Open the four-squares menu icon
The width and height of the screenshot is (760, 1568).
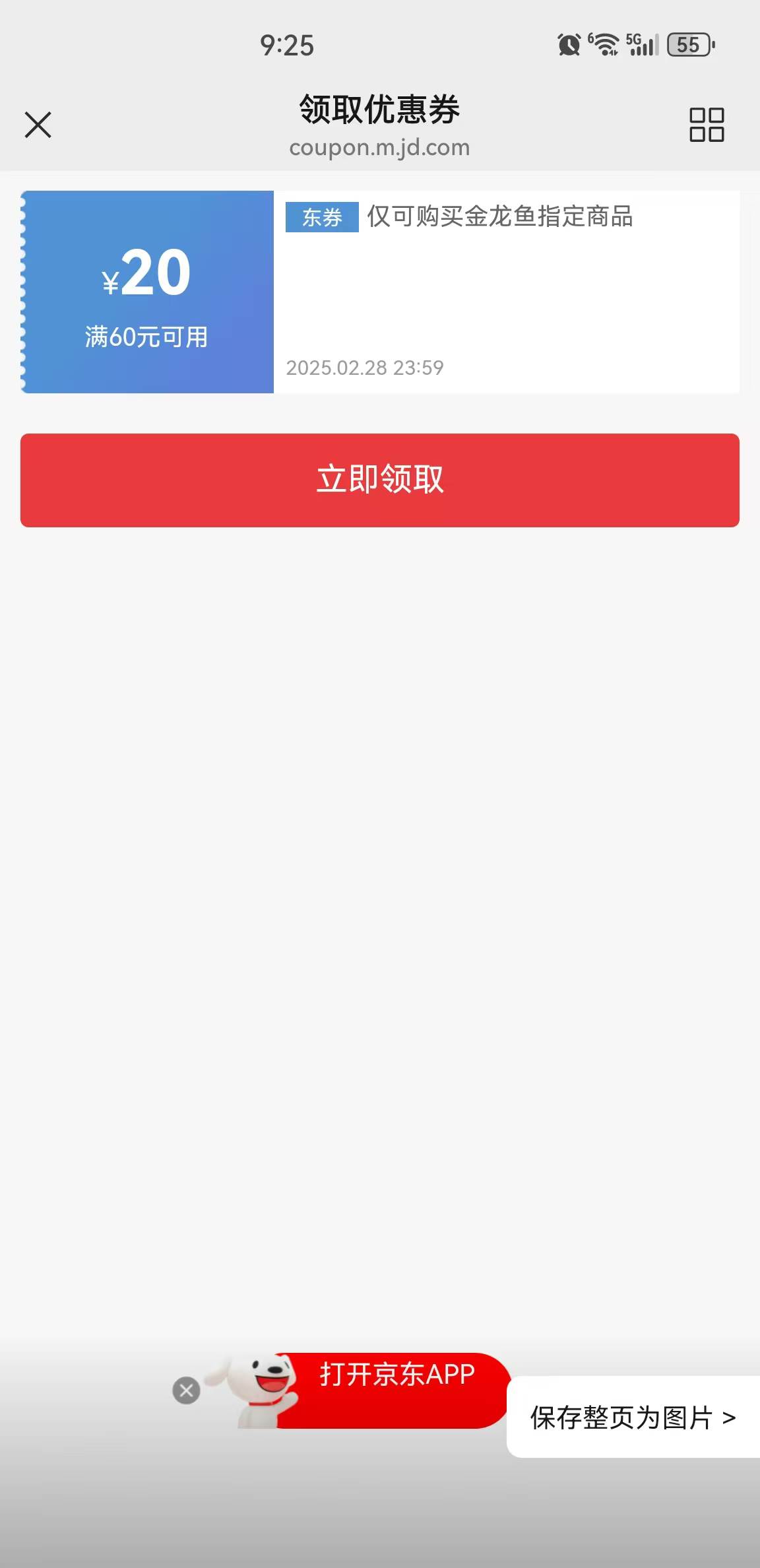point(707,125)
